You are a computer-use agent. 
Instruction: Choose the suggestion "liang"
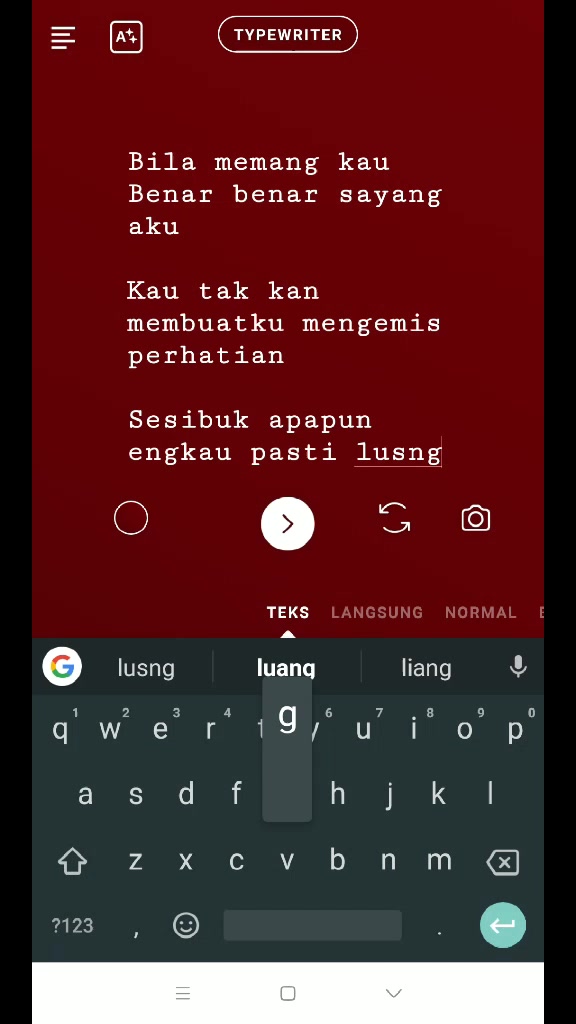click(426, 667)
